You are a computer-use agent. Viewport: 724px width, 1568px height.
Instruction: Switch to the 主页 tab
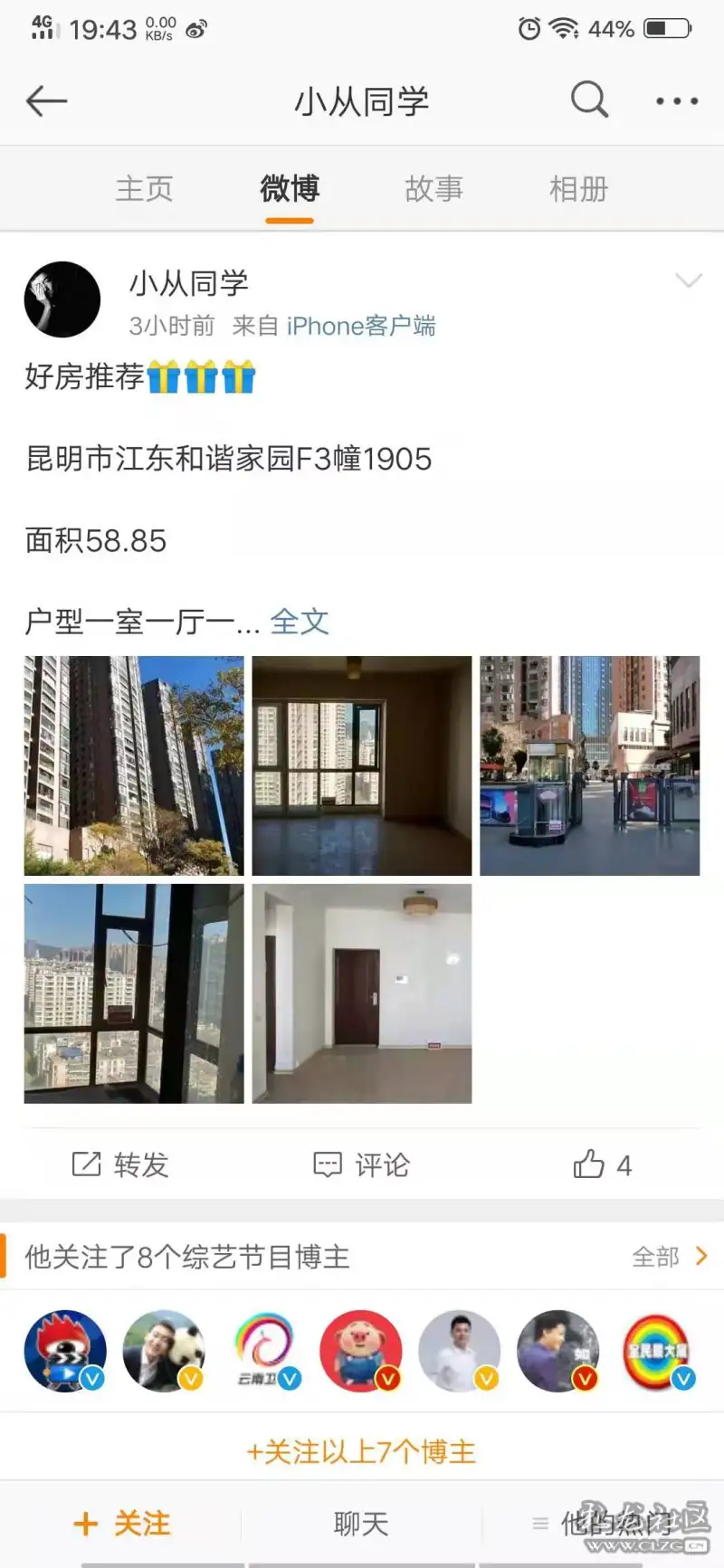coord(144,189)
